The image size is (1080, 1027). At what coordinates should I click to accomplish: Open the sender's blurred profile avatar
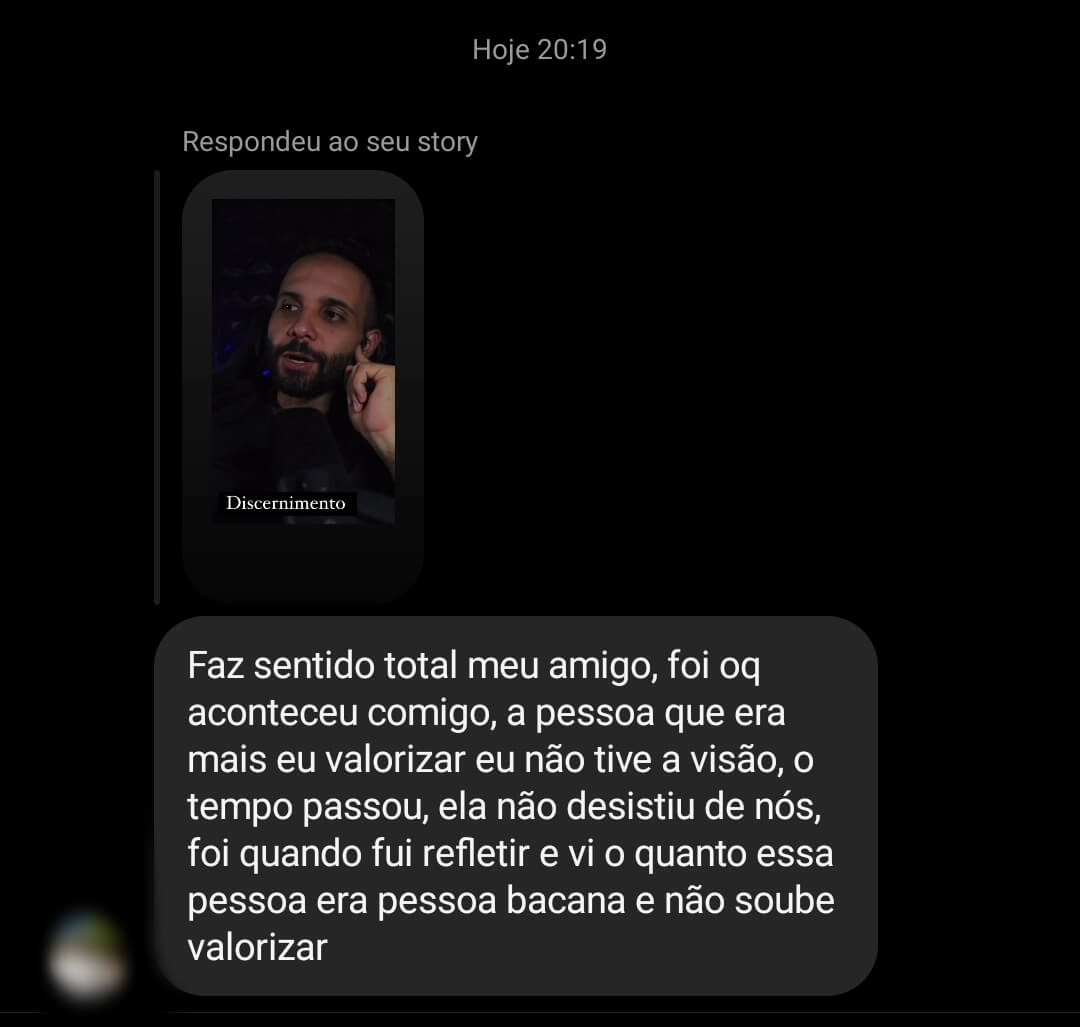[x=88, y=954]
